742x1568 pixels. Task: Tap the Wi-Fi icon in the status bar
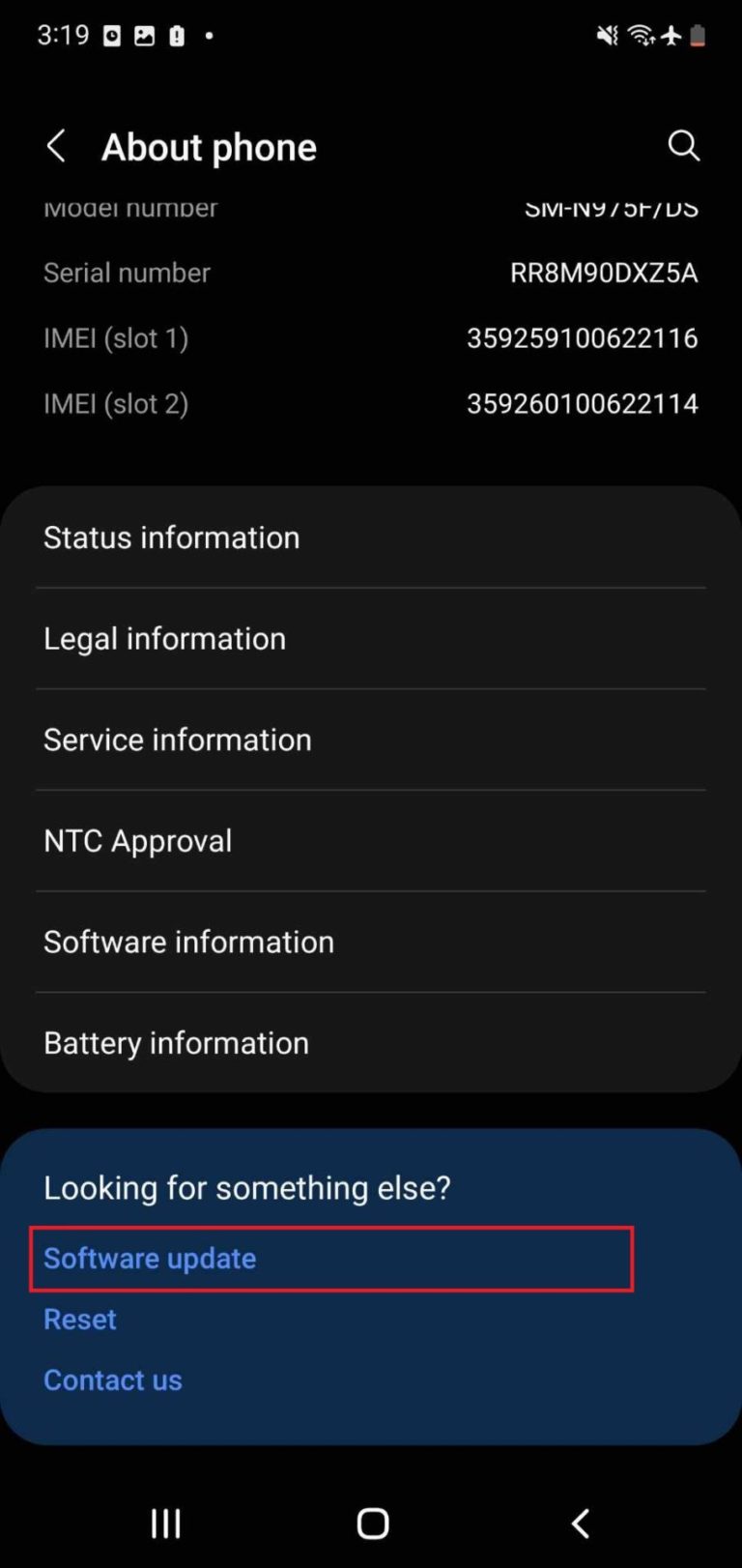coord(640,35)
